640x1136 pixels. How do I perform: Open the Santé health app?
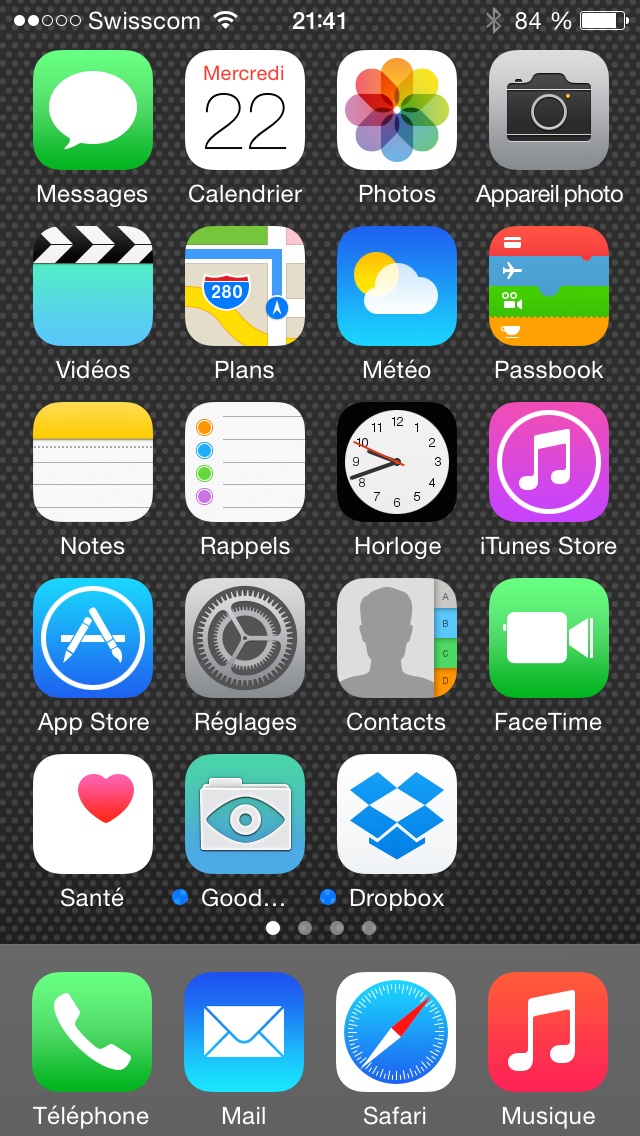coord(93,814)
